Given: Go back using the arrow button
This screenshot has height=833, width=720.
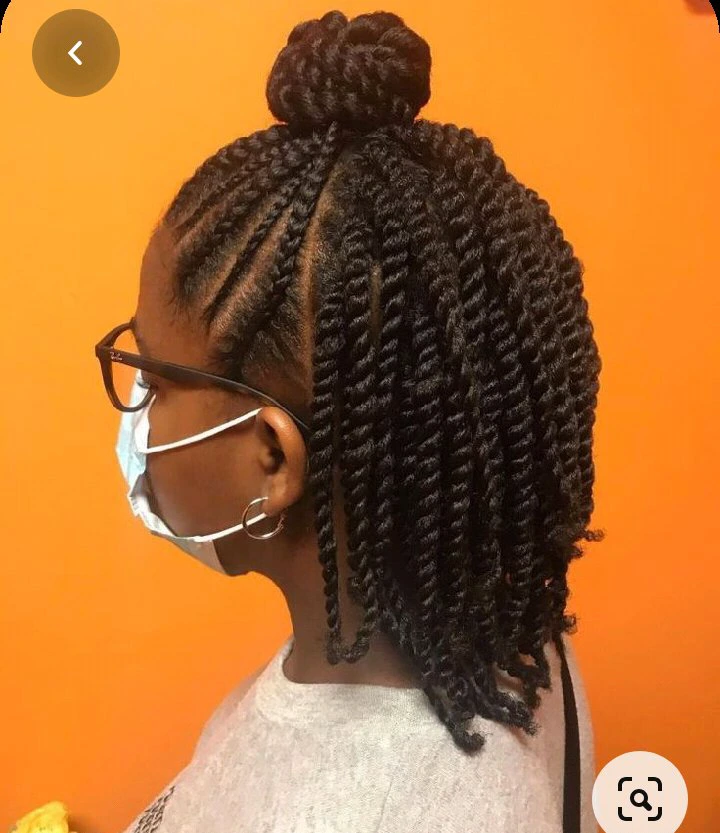Looking at the screenshot, I should click(x=76, y=53).
